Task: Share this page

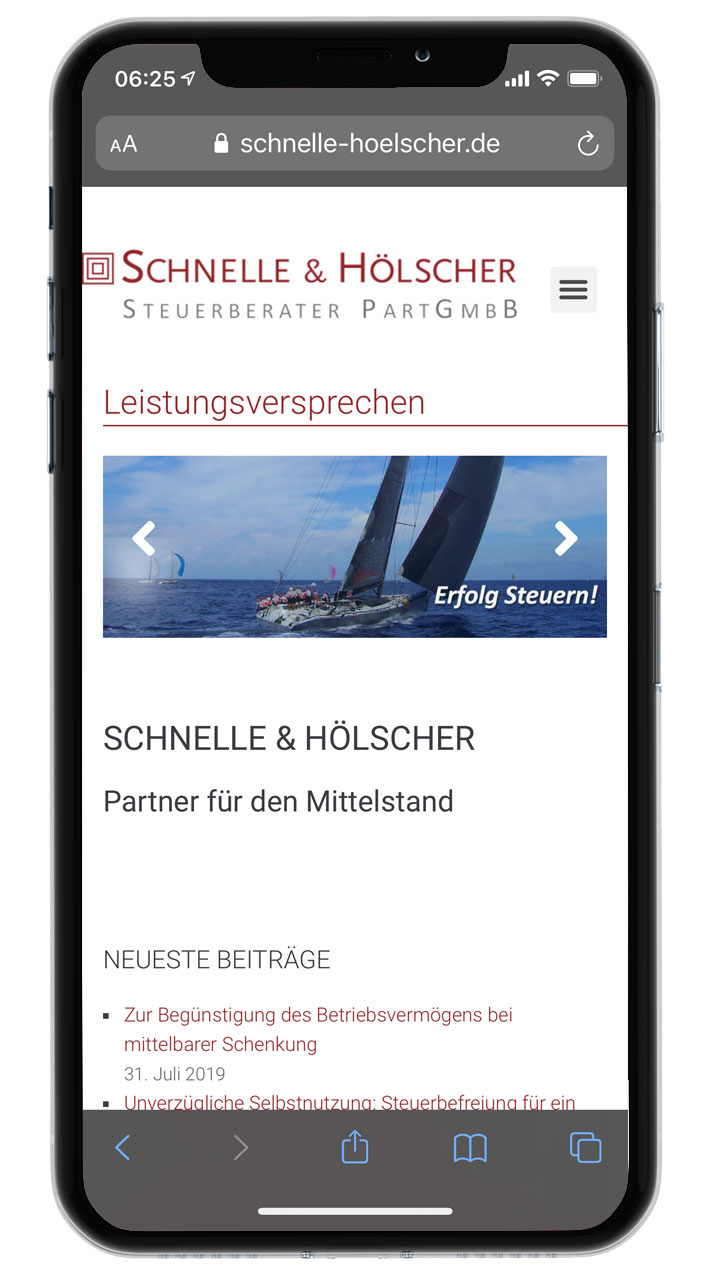Action: click(x=355, y=1146)
